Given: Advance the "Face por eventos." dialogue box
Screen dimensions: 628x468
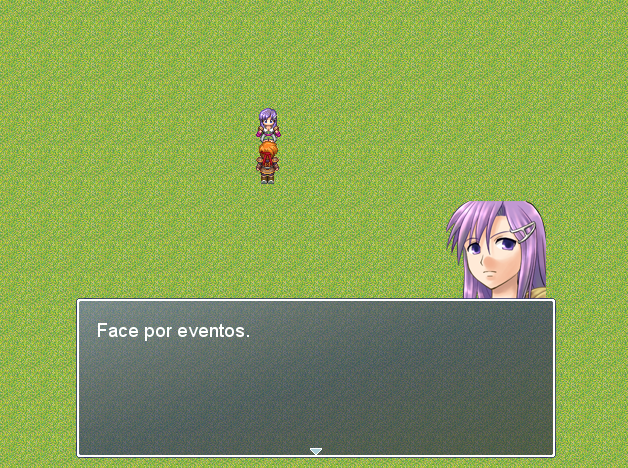Looking at the screenshot, I should 315,451.
